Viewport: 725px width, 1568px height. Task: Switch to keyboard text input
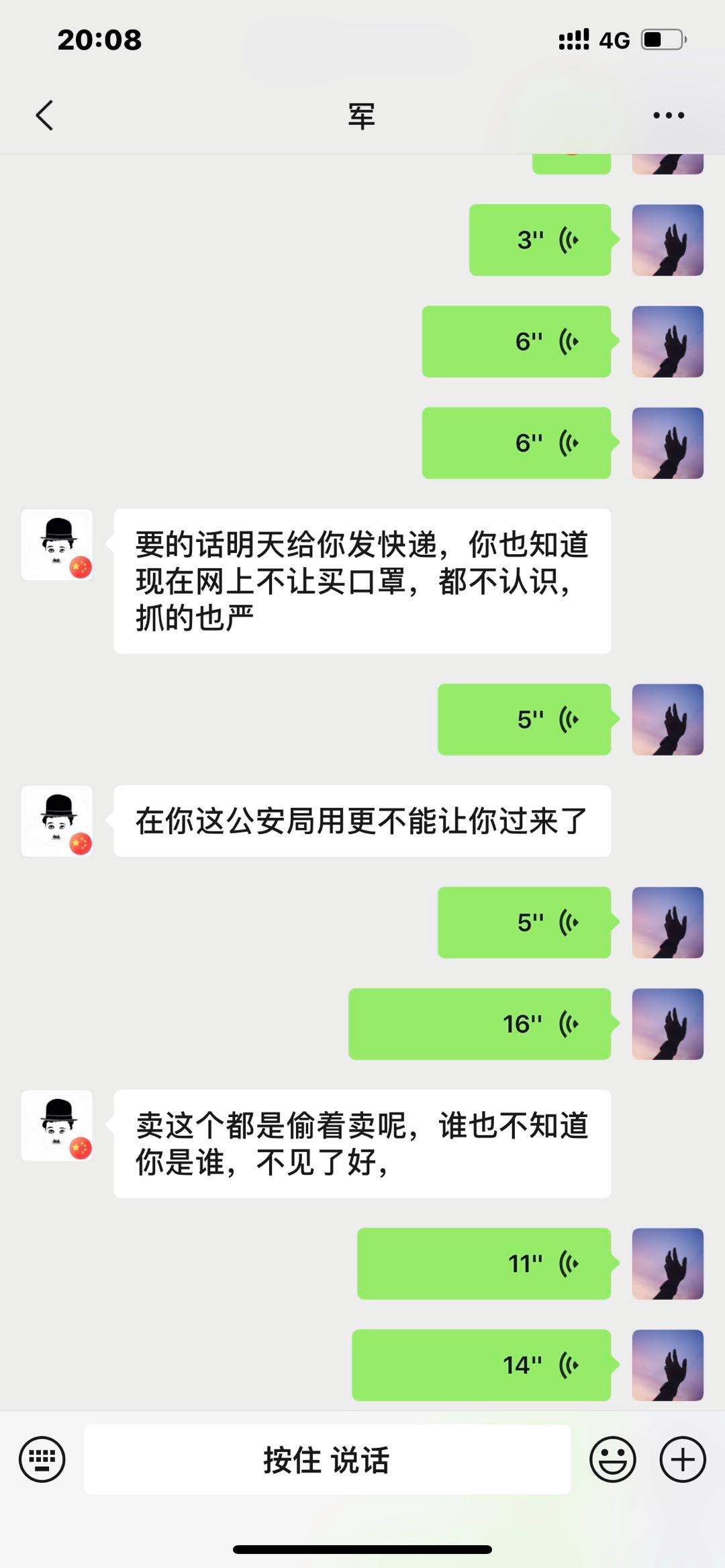point(42,1459)
